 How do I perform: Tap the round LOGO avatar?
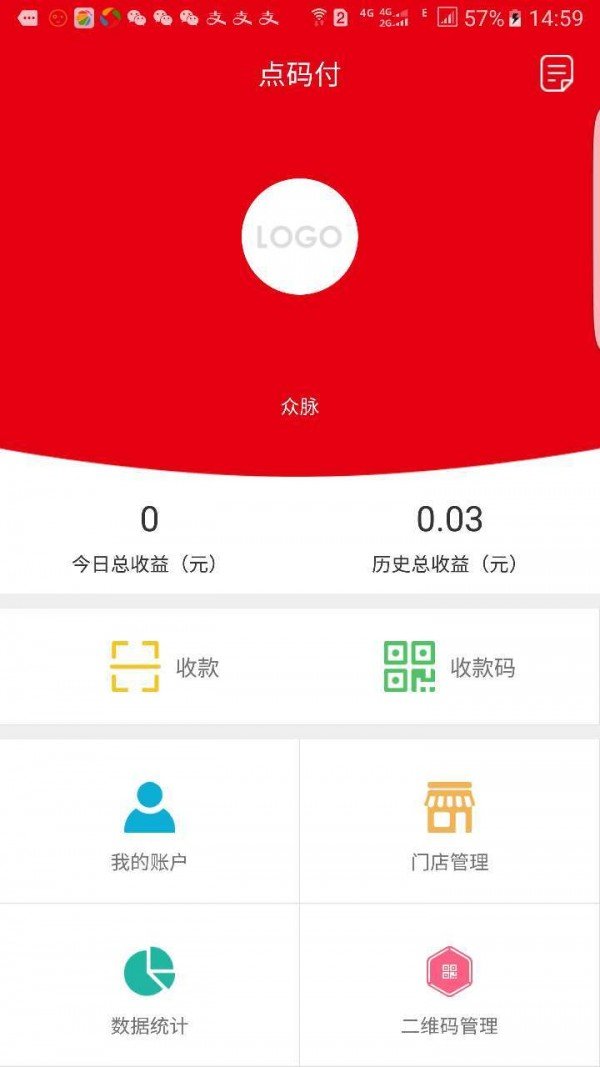[x=299, y=237]
